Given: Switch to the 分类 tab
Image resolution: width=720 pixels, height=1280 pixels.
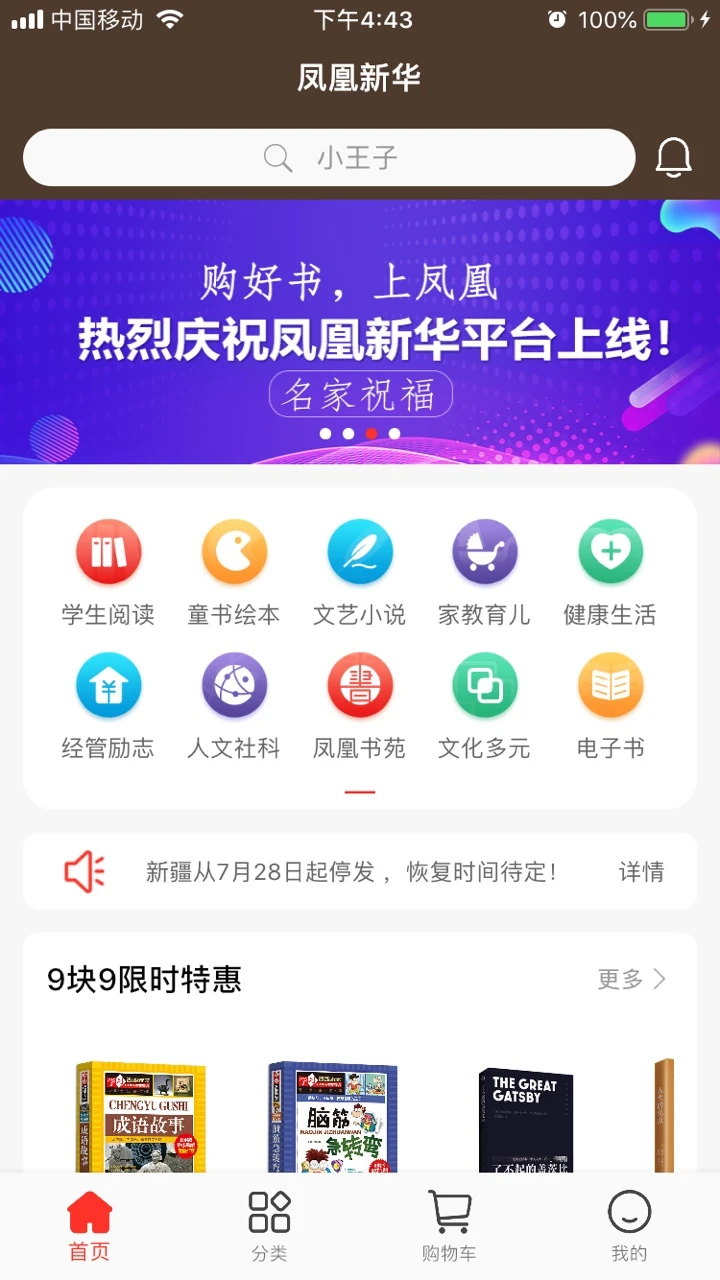Looking at the screenshot, I should click(268, 1222).
